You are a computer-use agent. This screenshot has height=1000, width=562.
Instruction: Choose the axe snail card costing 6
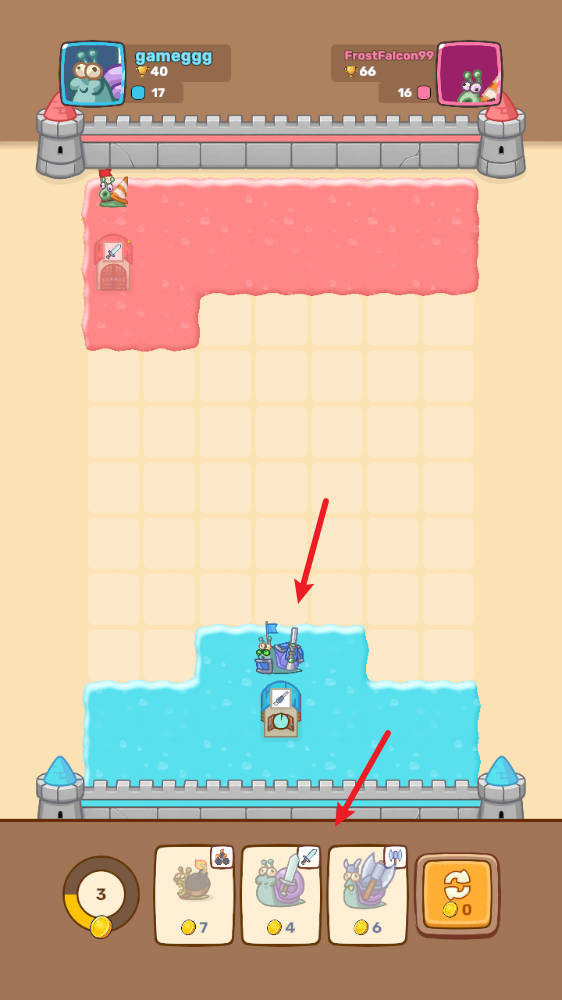[x=367, y=895]
